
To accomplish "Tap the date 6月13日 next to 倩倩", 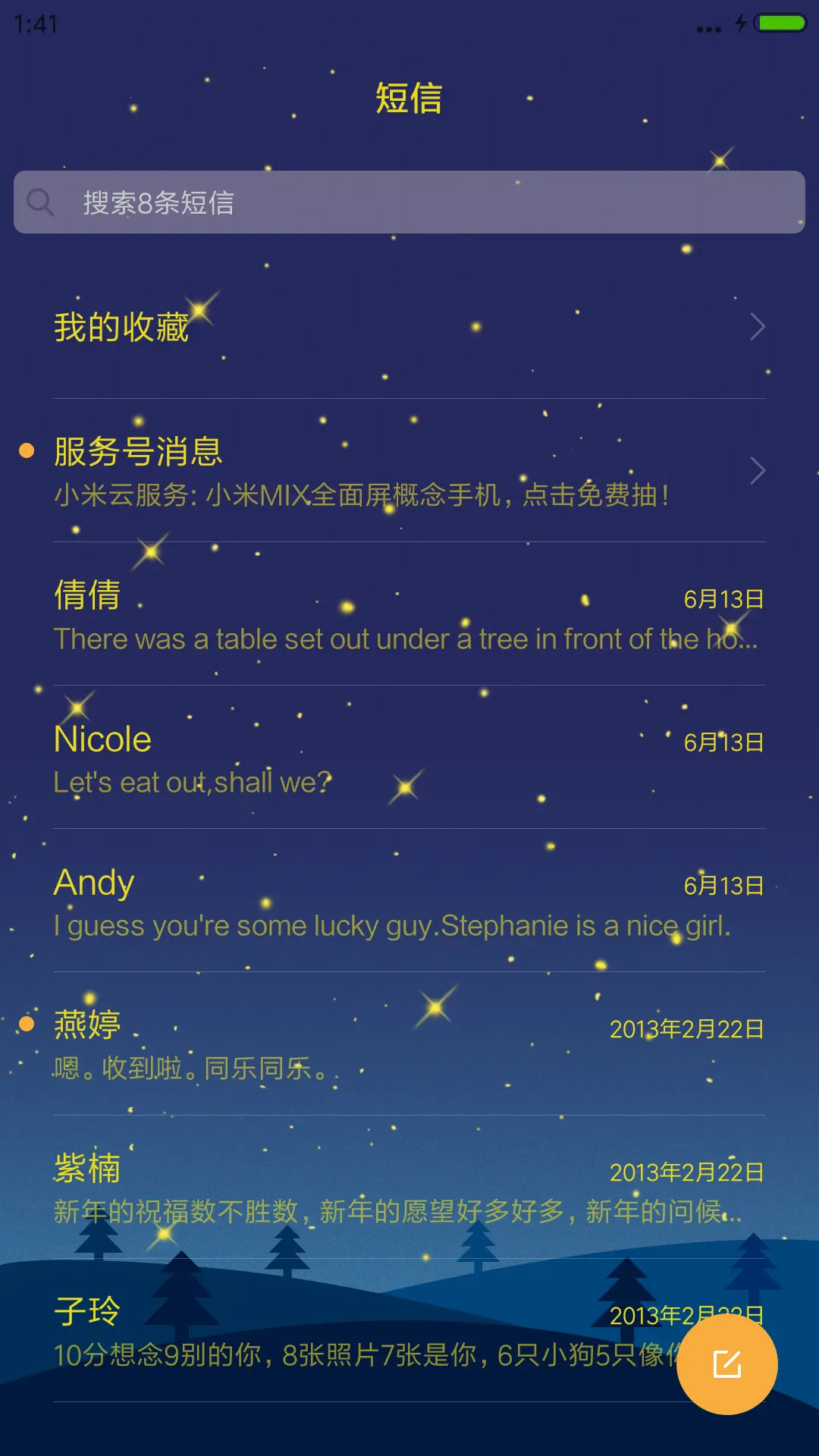I will pyautogui.click(x=724, y=598).
